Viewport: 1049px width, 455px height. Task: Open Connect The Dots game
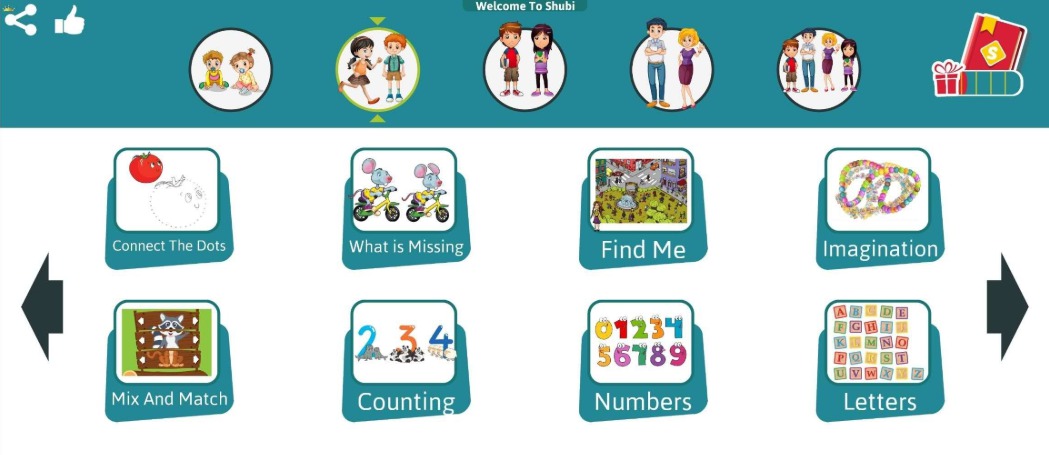point(169,206)
